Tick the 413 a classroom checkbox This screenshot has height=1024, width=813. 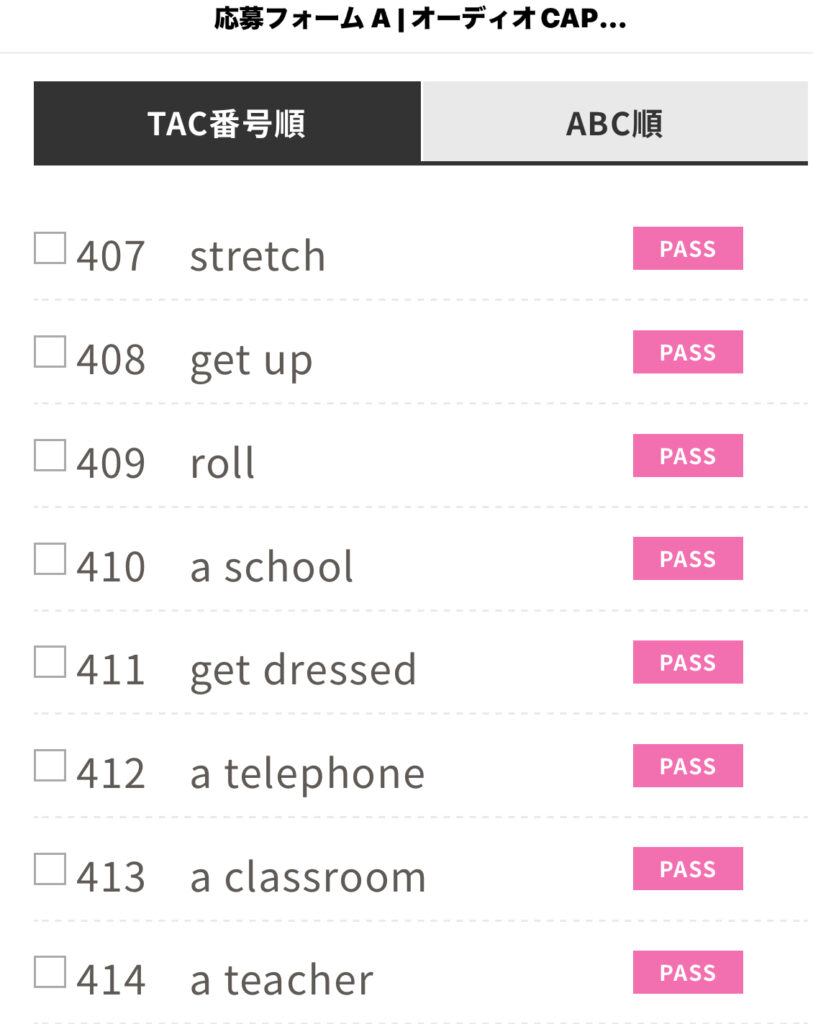(50, 869)
